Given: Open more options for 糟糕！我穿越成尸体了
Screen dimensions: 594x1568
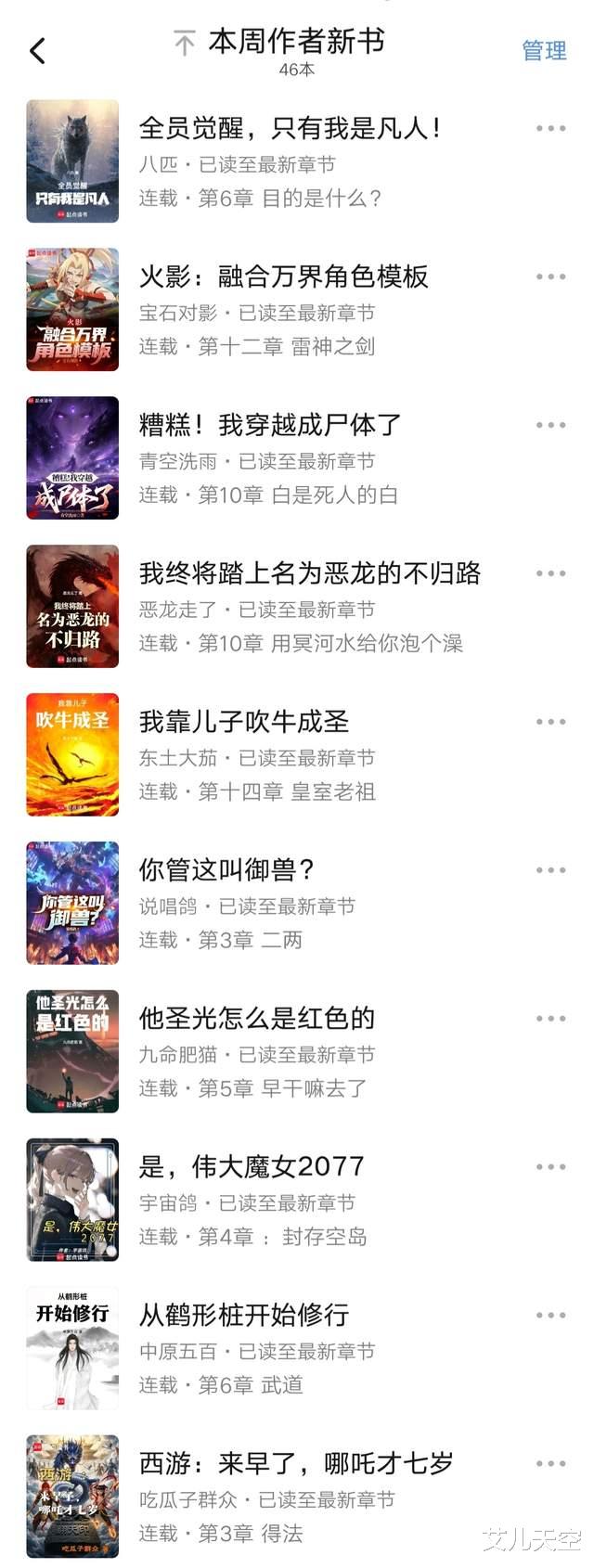Looking at the screenshot, I should click(550, 426).
